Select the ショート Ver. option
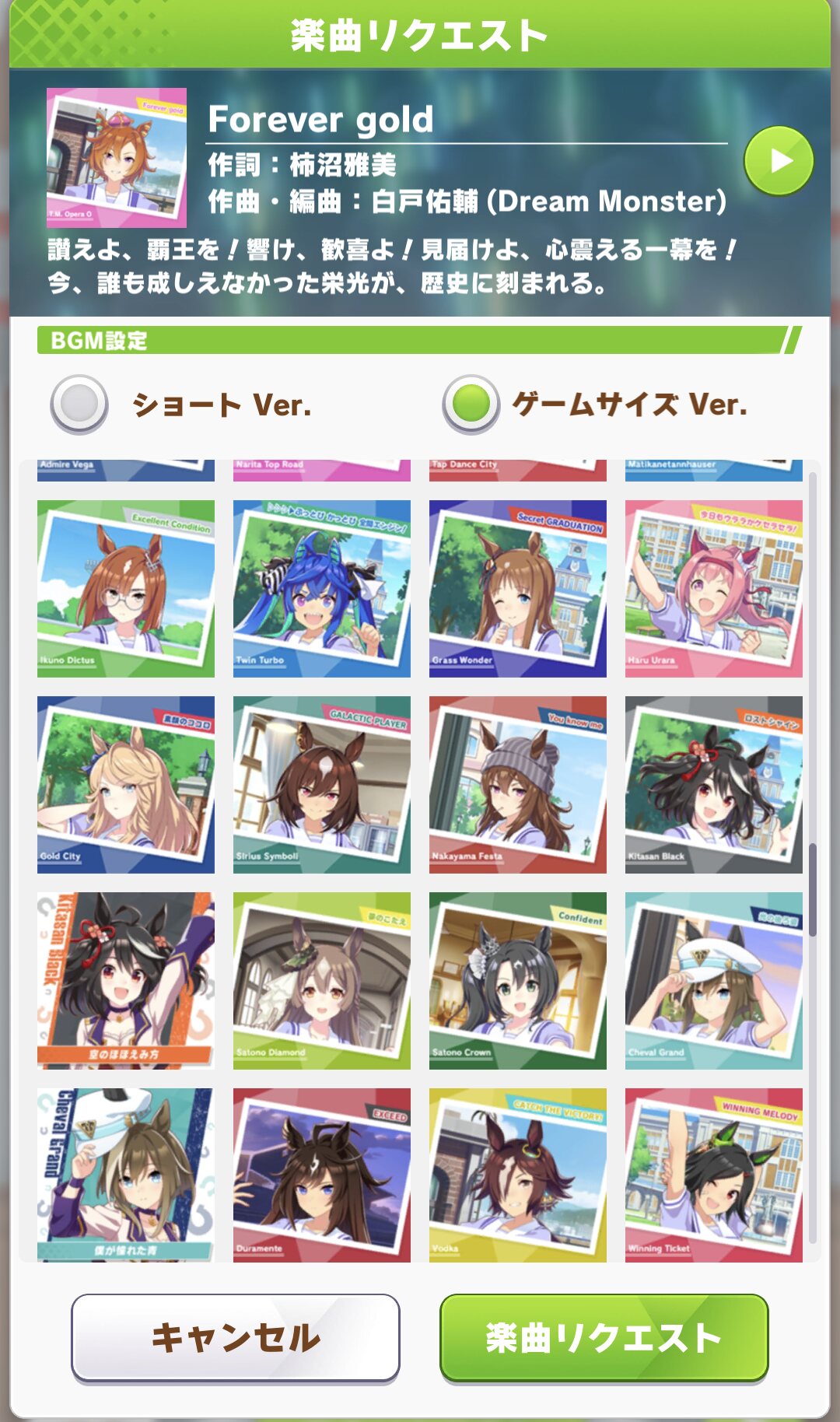Screen dimensions: 840x1422 pyautogui.click(x=181, y=405)
